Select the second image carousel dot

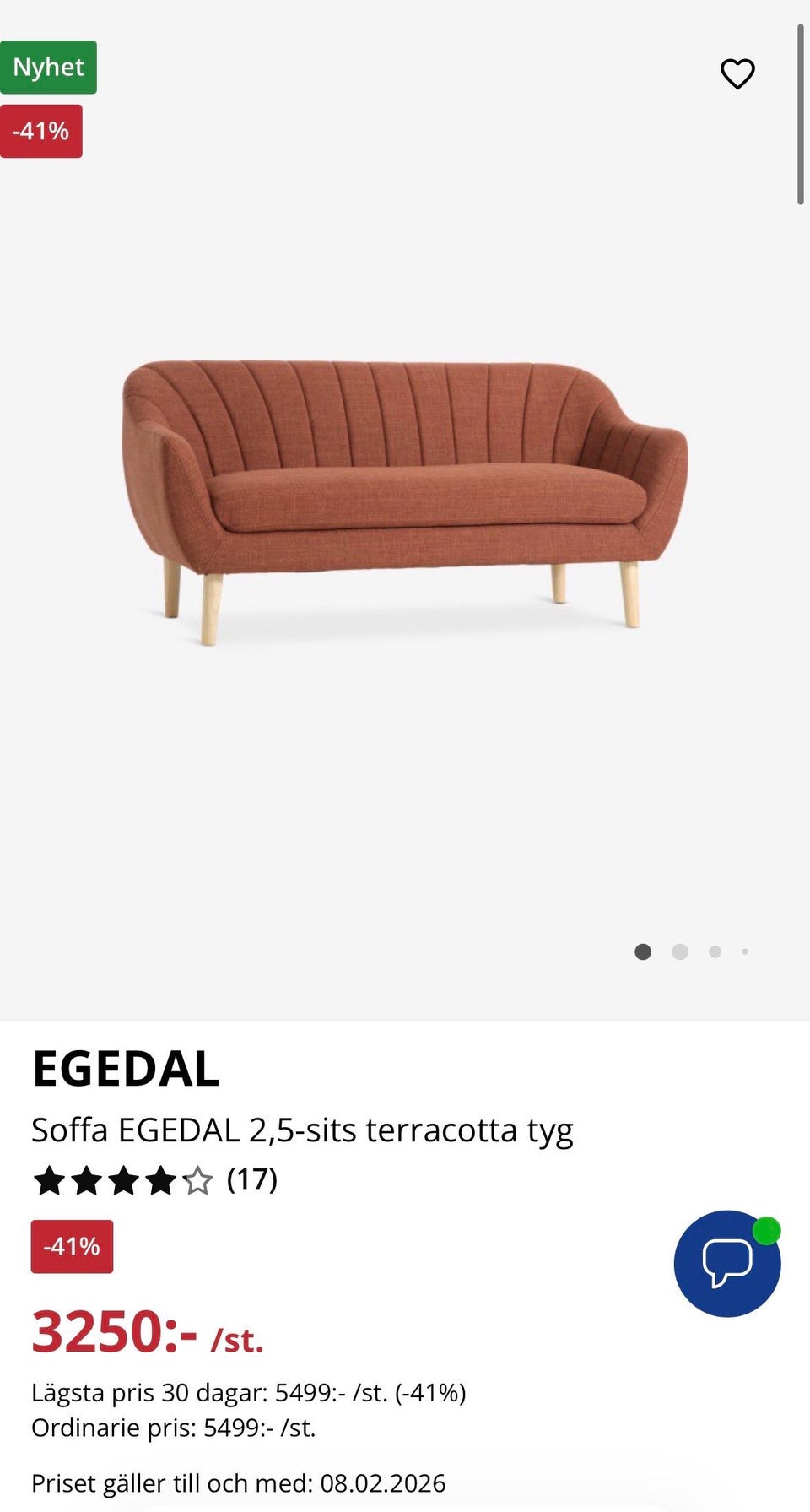pyautogui.click(x=678, y=951)
